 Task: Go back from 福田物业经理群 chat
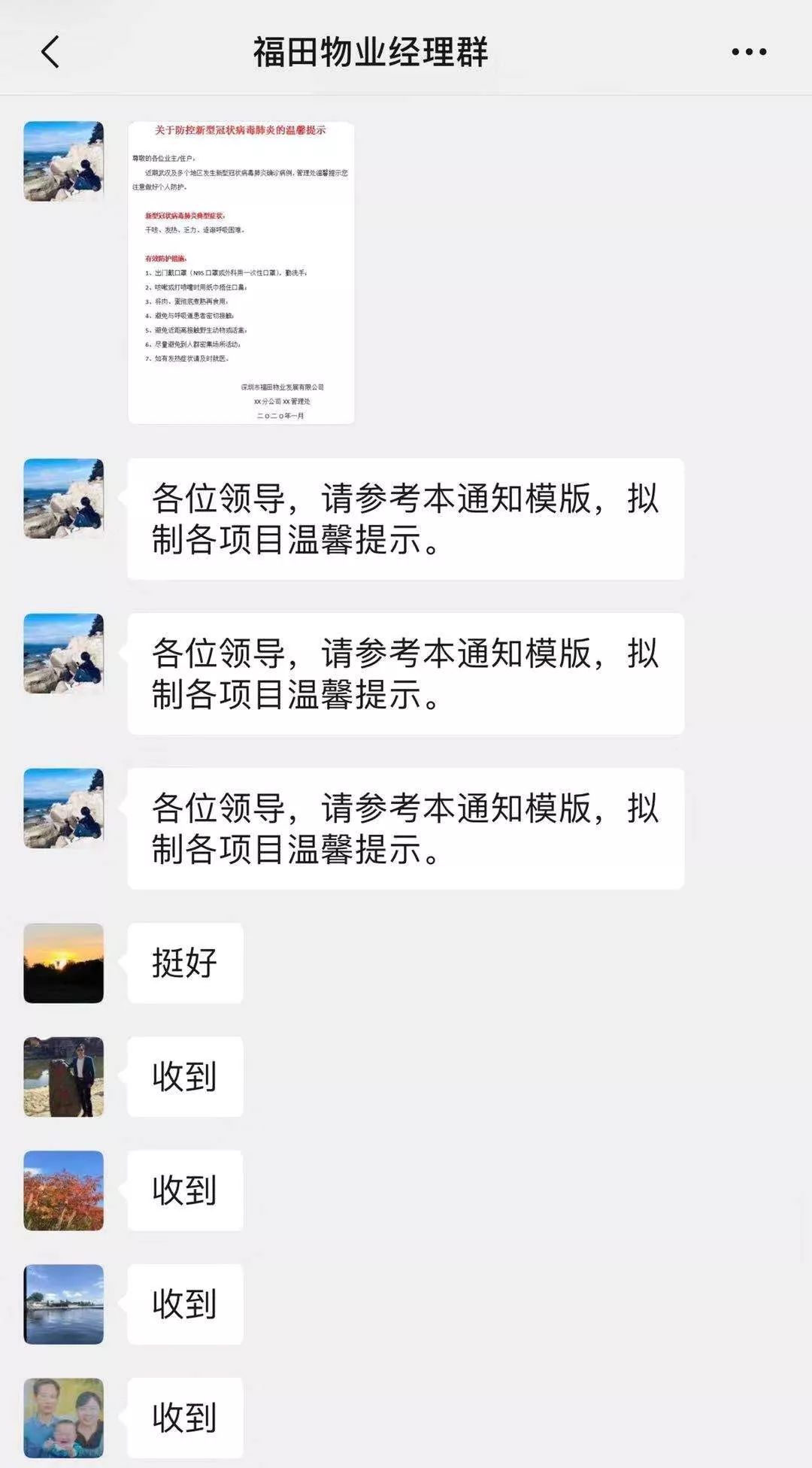click(x=50, y=52)
